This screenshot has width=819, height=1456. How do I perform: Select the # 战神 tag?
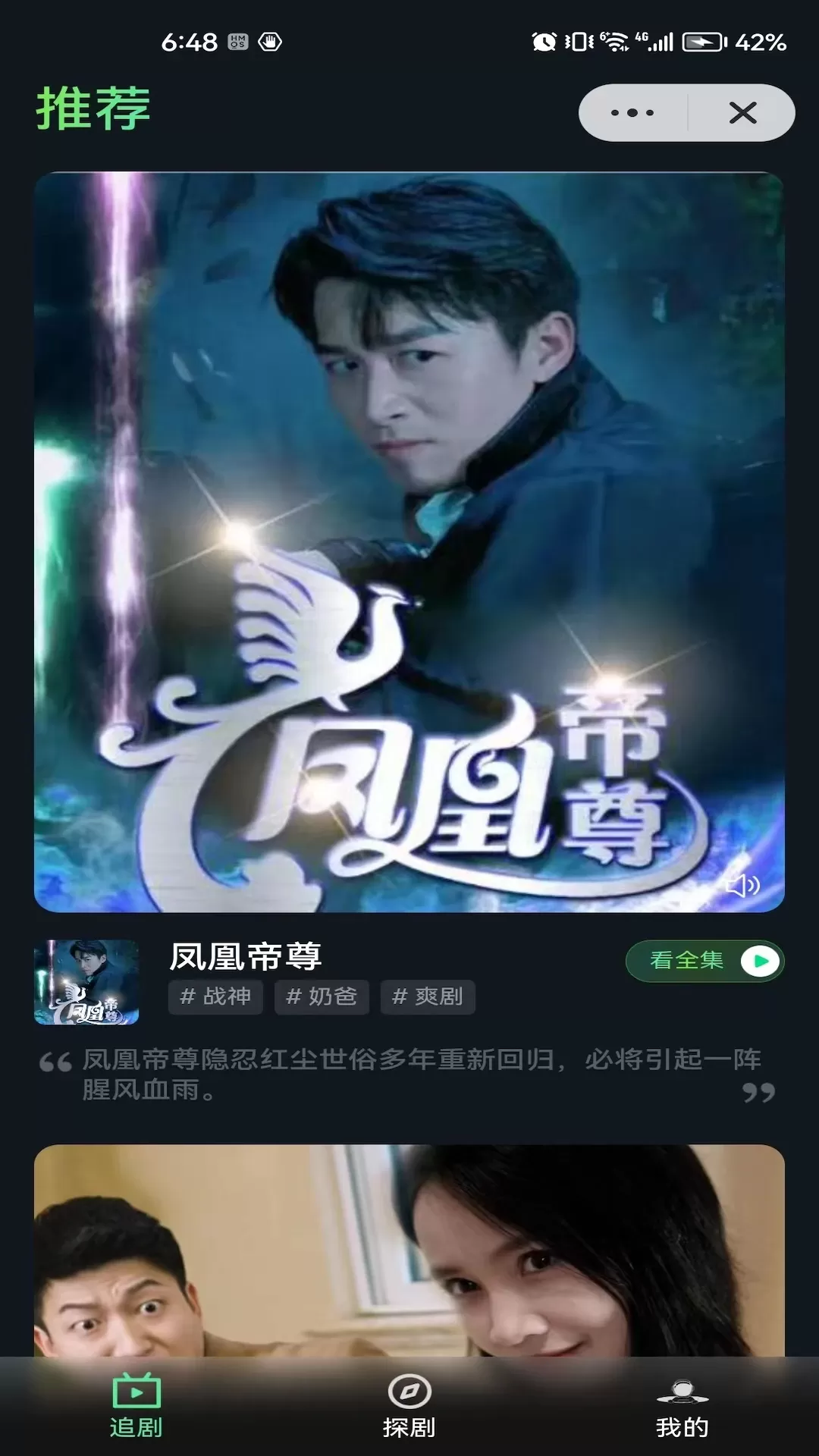coord(215,996)
